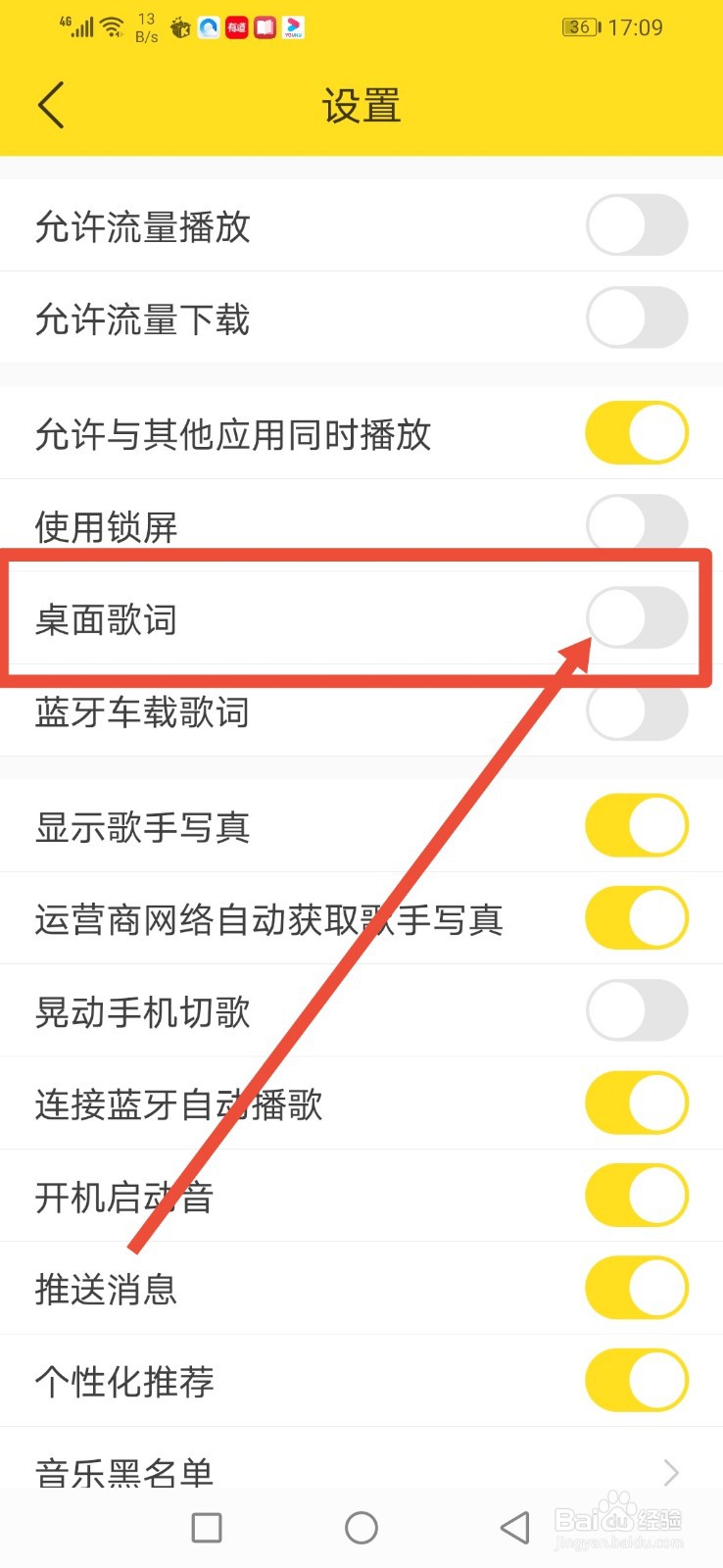Open recent apps with the square navigation button
The image size is (723, 1568).
point(206,1527)
